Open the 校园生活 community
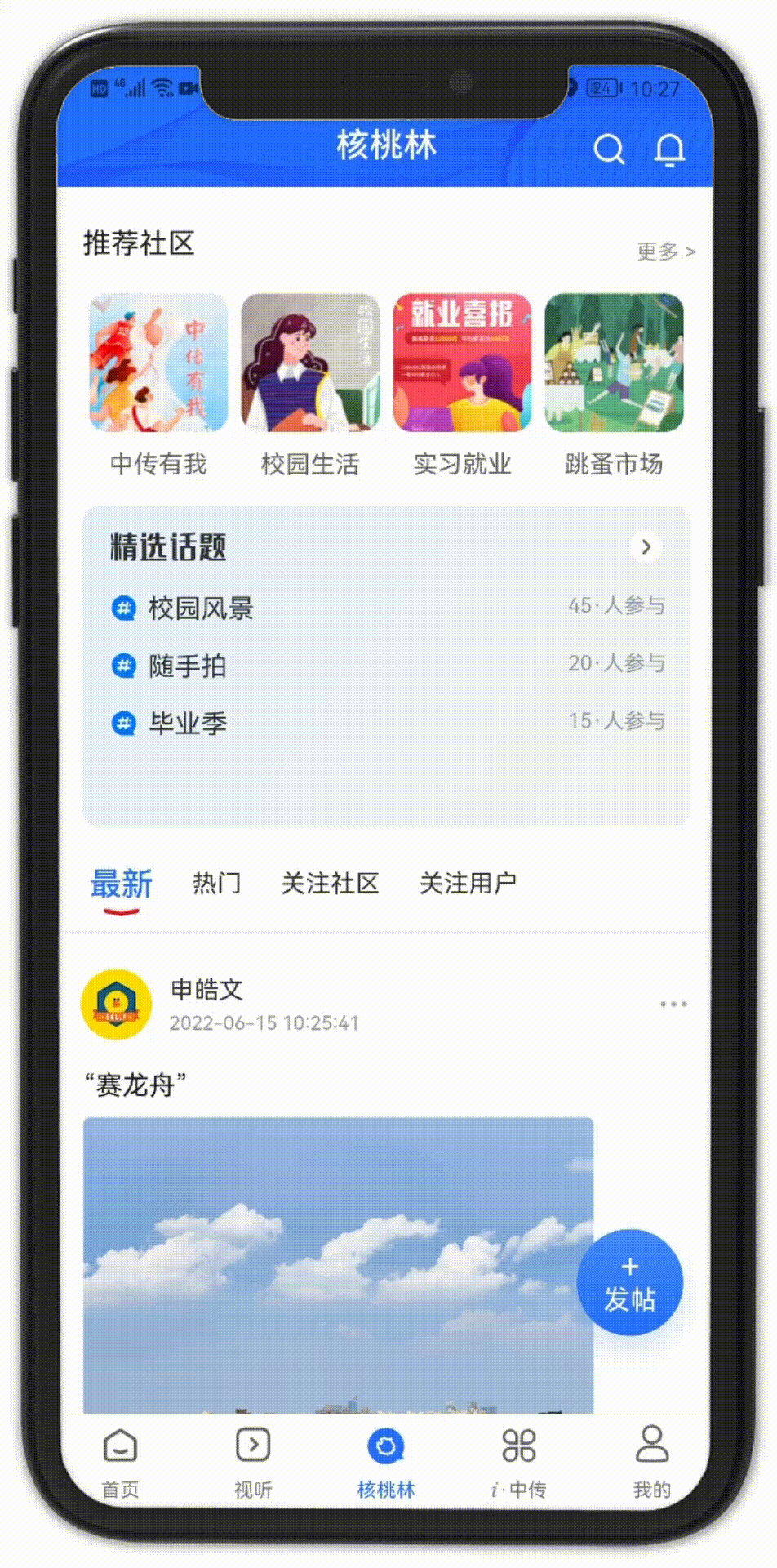Image resolution: width=777 pixels, height=1568 pixels. [x=310, y=363]
